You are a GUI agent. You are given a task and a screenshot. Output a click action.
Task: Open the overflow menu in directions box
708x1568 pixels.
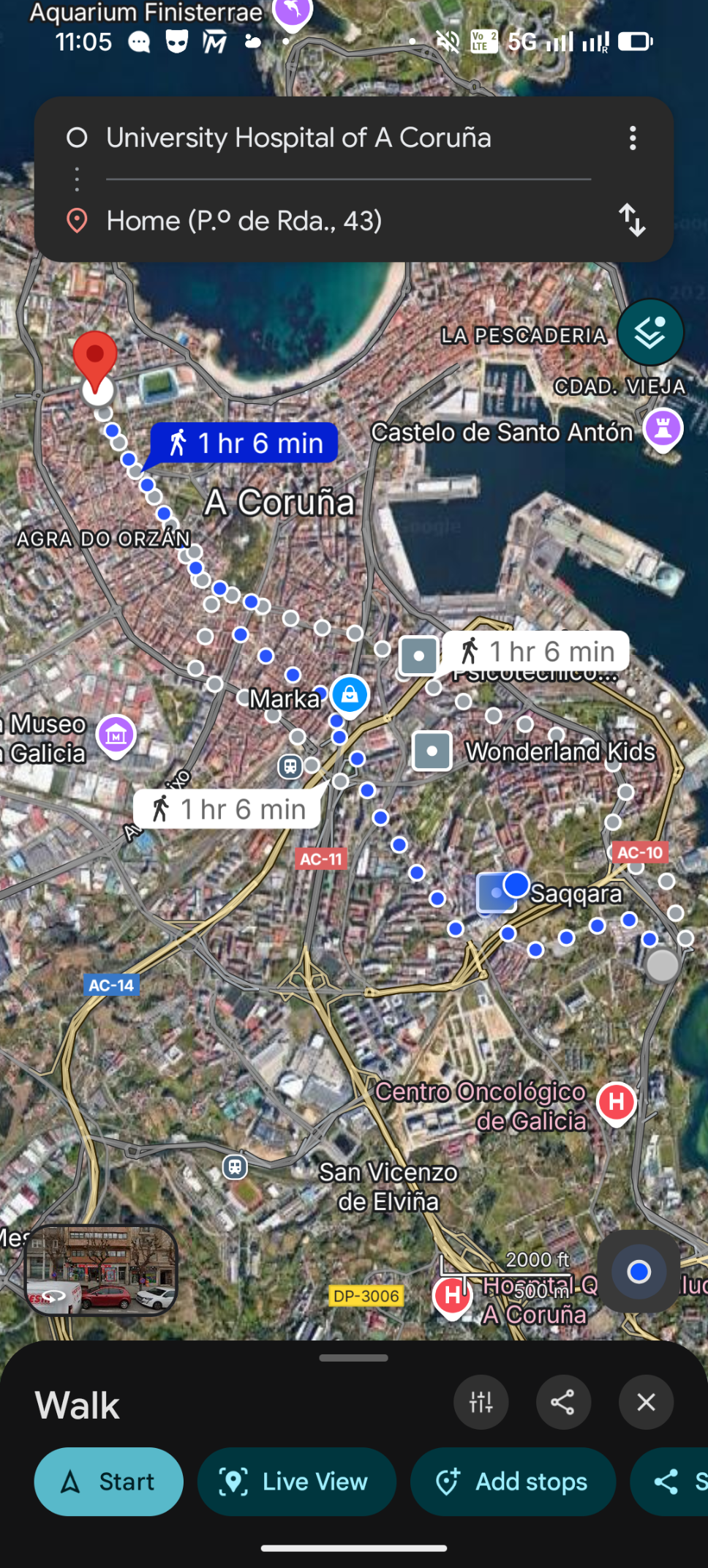[x=633, y=138]
